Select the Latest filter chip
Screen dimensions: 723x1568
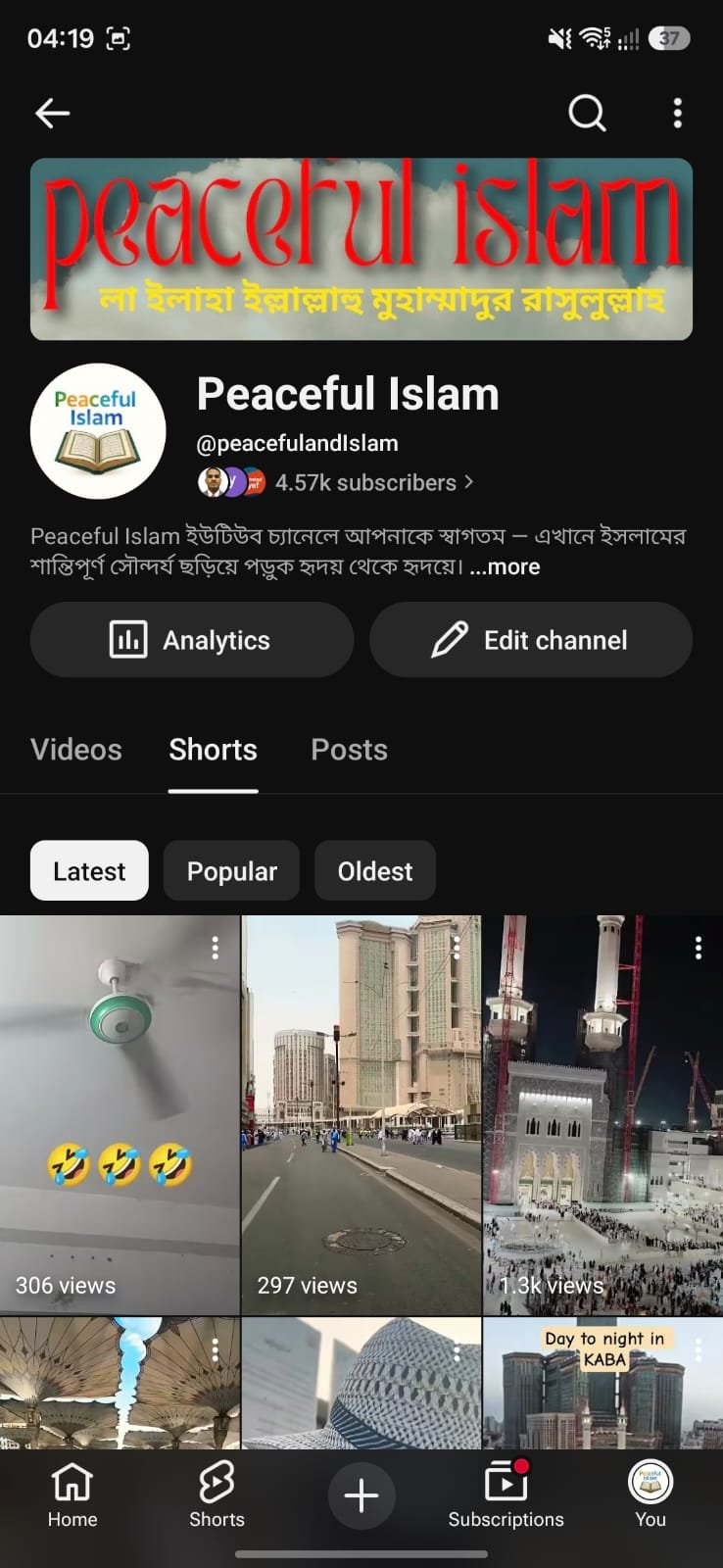pyautogui.click(x=89, y=870)
